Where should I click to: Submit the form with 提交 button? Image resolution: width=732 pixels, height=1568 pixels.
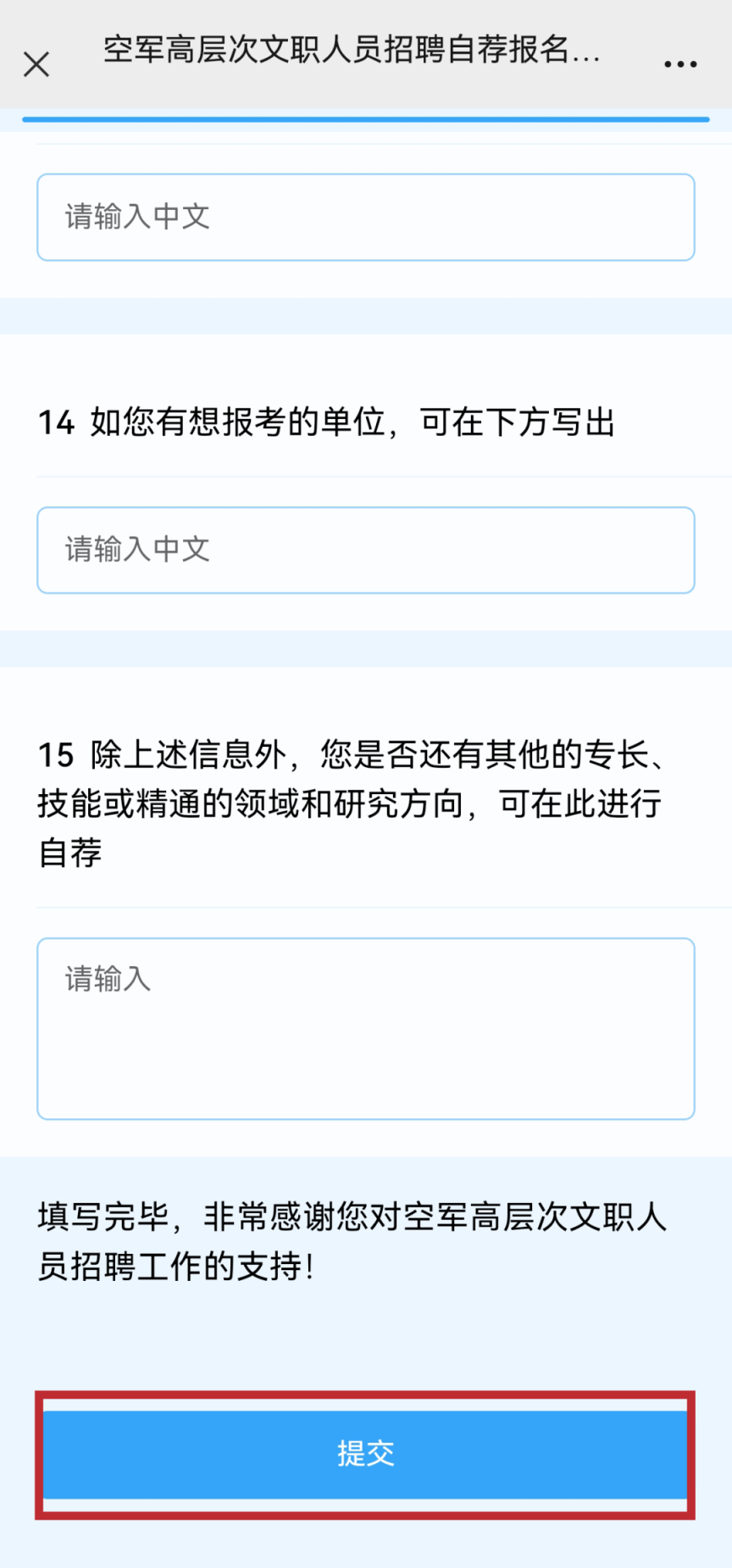(x=365, y=1454)
